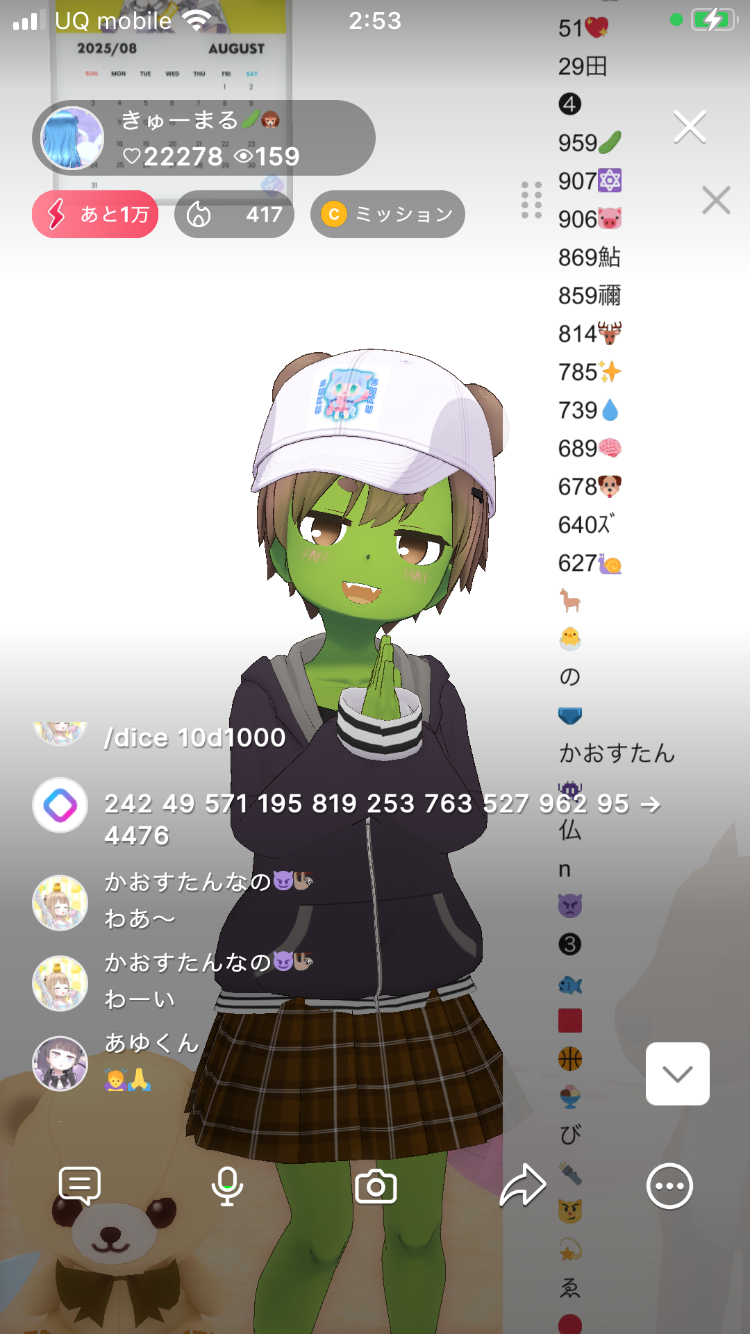
Task: Open streamer きゅーまる profile header
Action: tap(204, 138)
